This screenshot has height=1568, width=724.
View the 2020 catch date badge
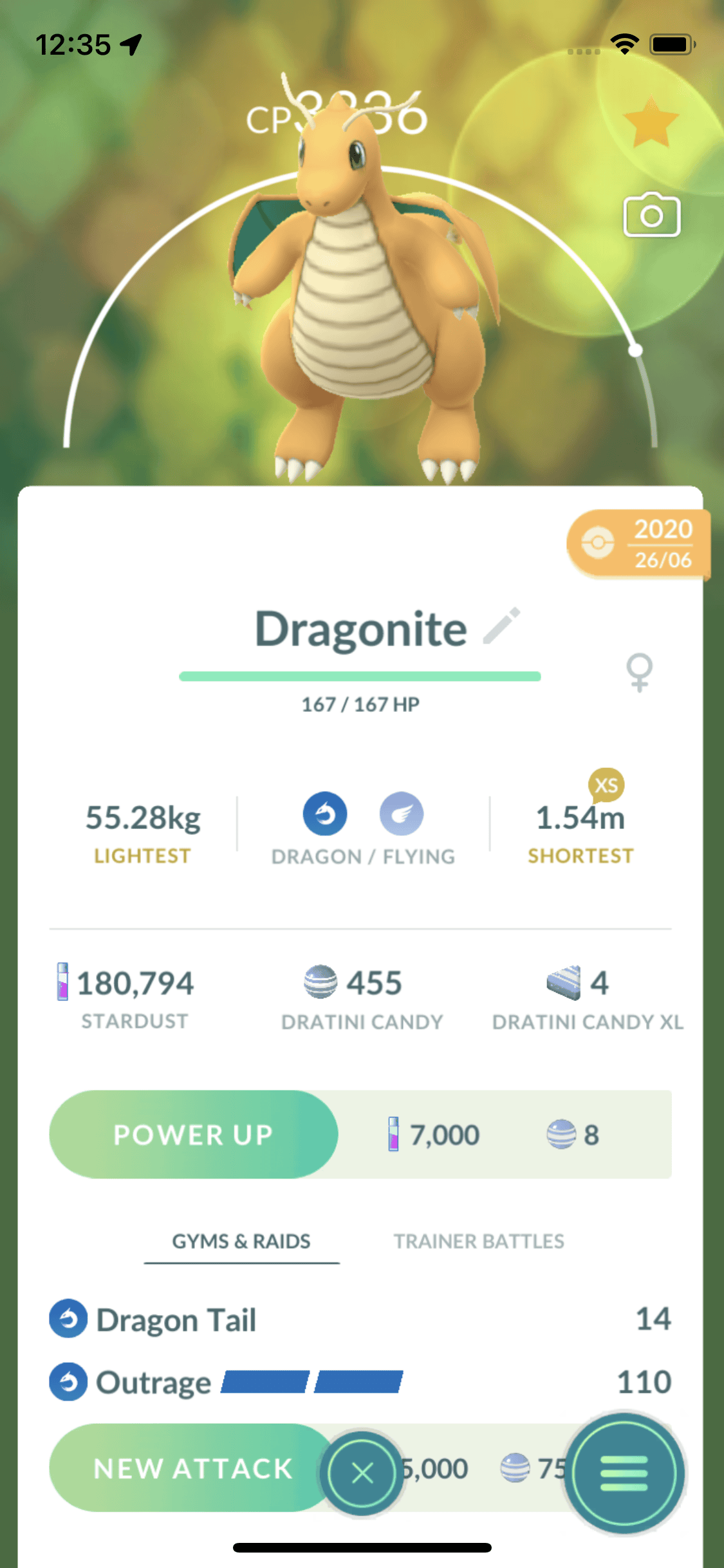pyautogui.click(x=639, y=544)
